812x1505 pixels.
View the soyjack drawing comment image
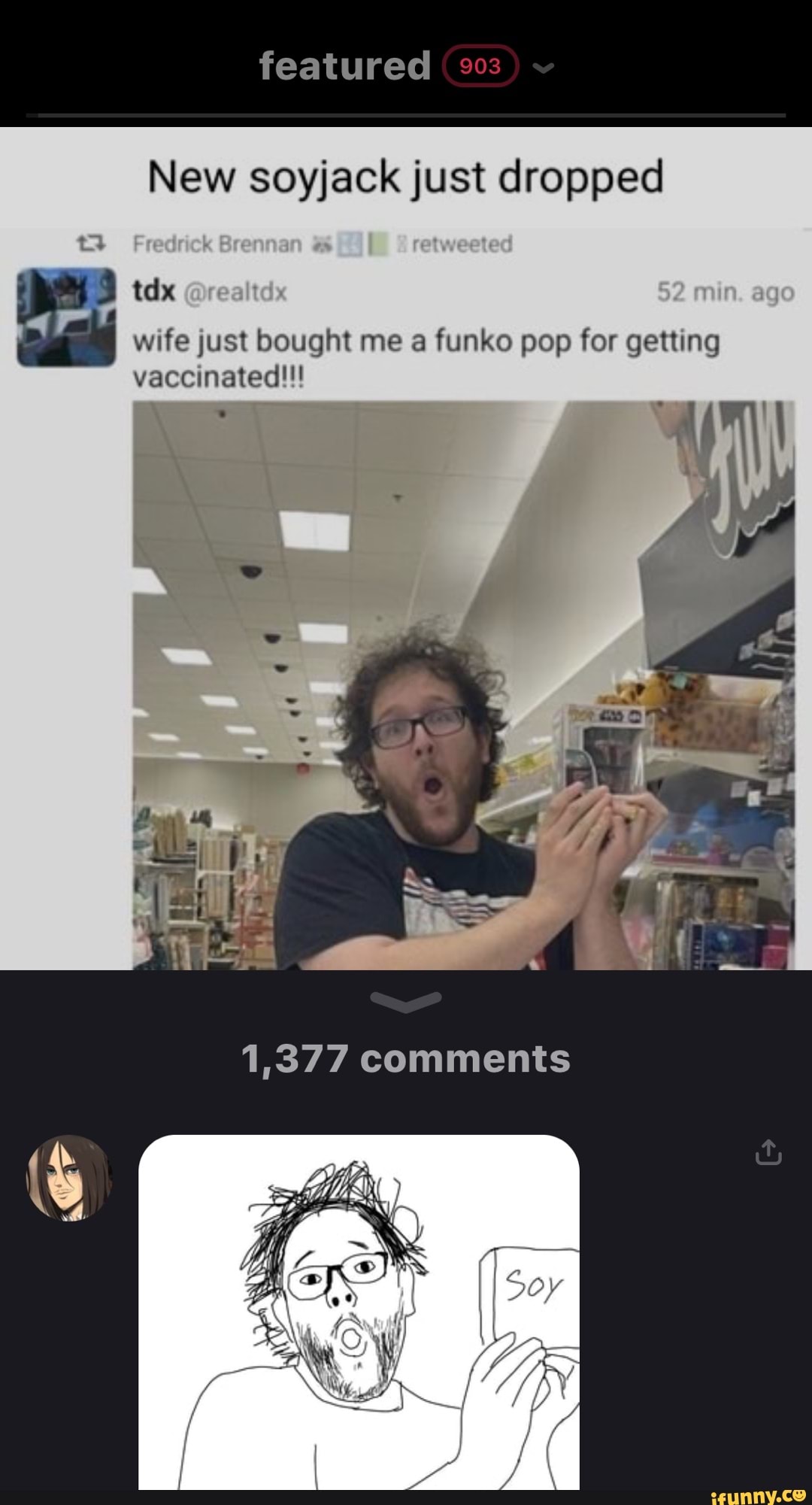359,1312
